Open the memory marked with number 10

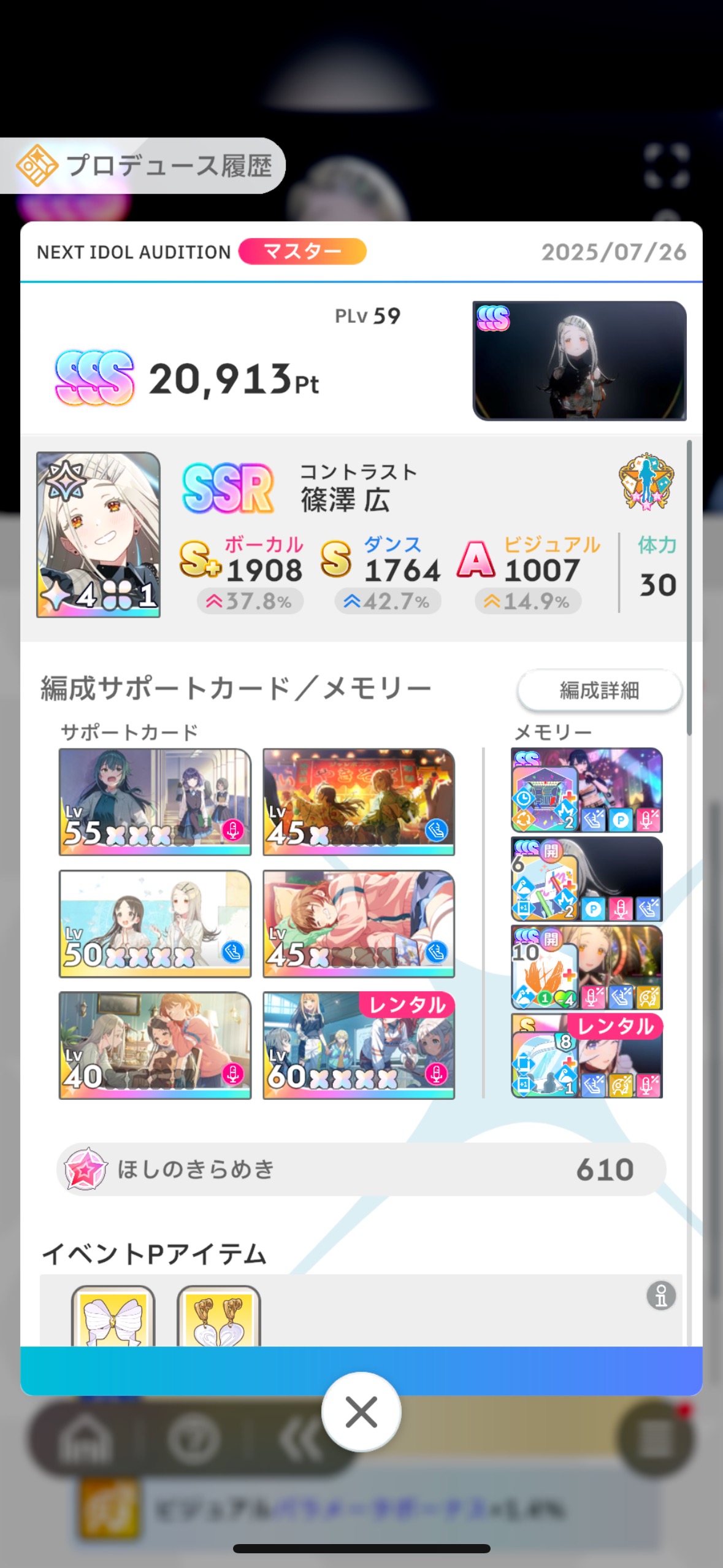point(587,967)
